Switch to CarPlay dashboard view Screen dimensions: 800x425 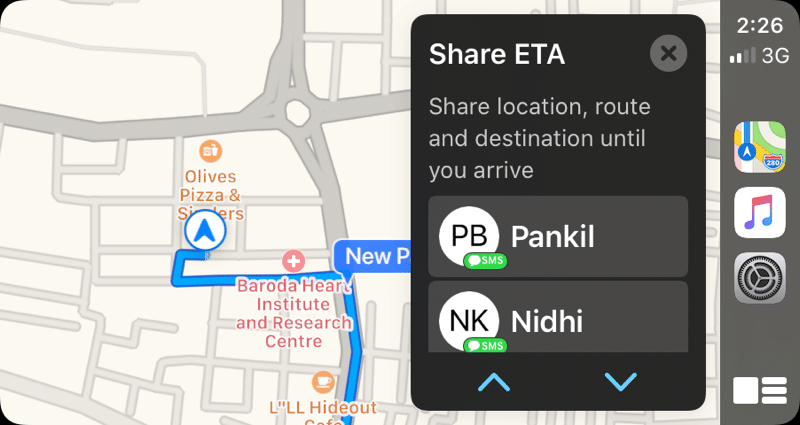[759, 389]
